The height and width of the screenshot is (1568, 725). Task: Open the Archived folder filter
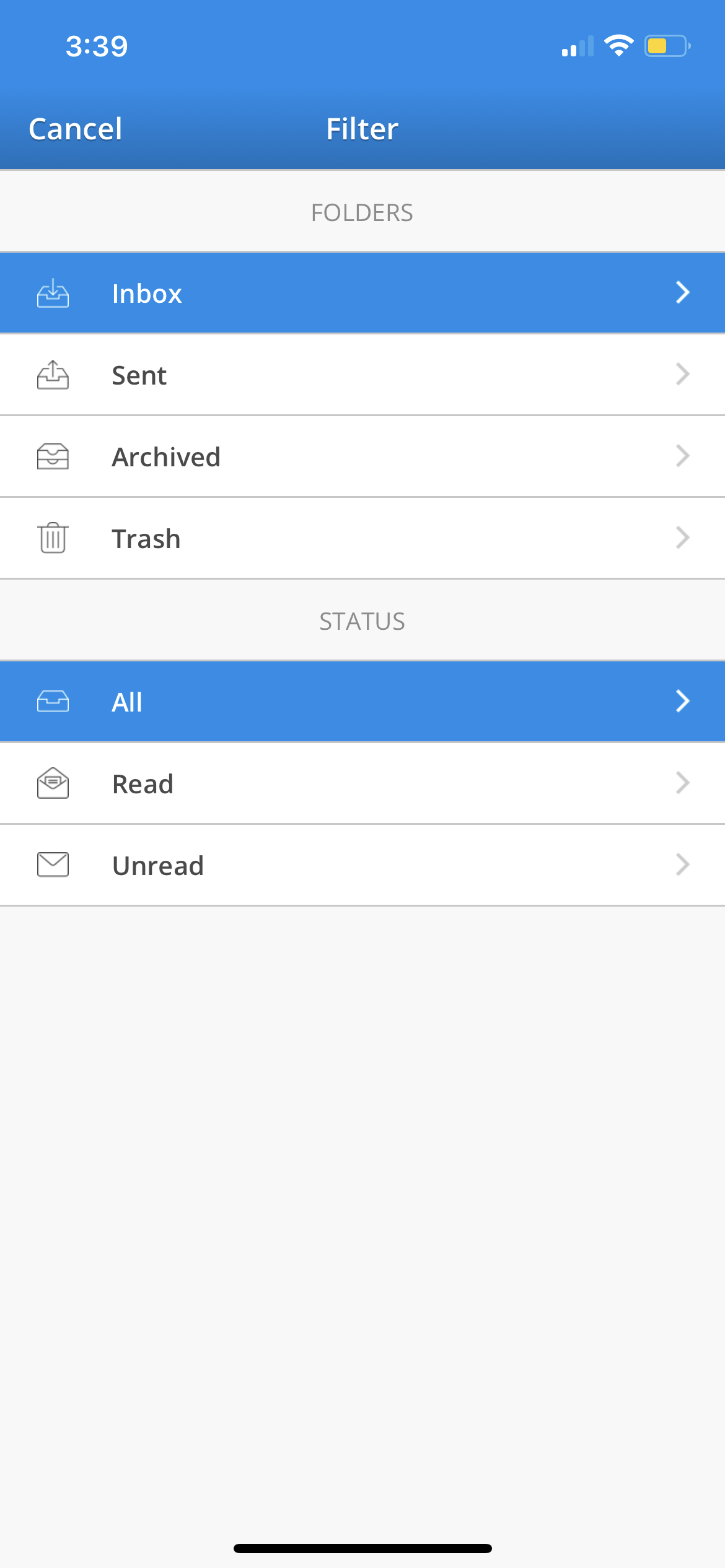tap(362, 456)
